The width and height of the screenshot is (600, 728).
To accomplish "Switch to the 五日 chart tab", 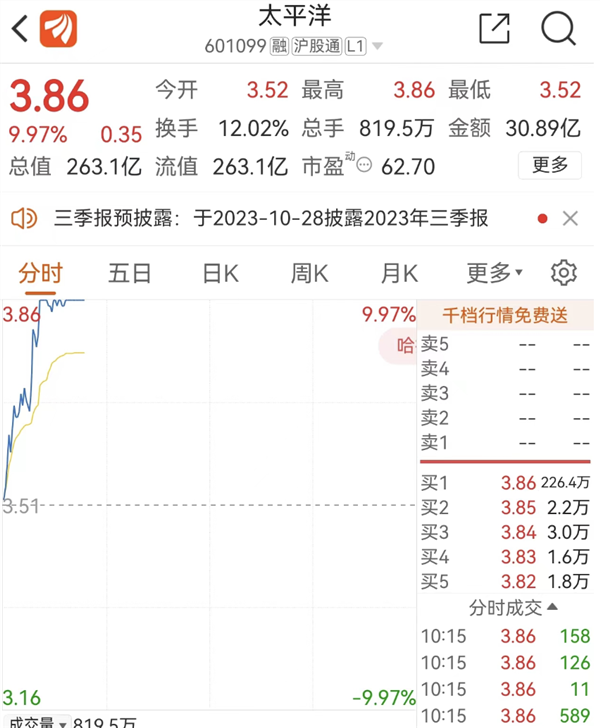I will coord(130,272).
